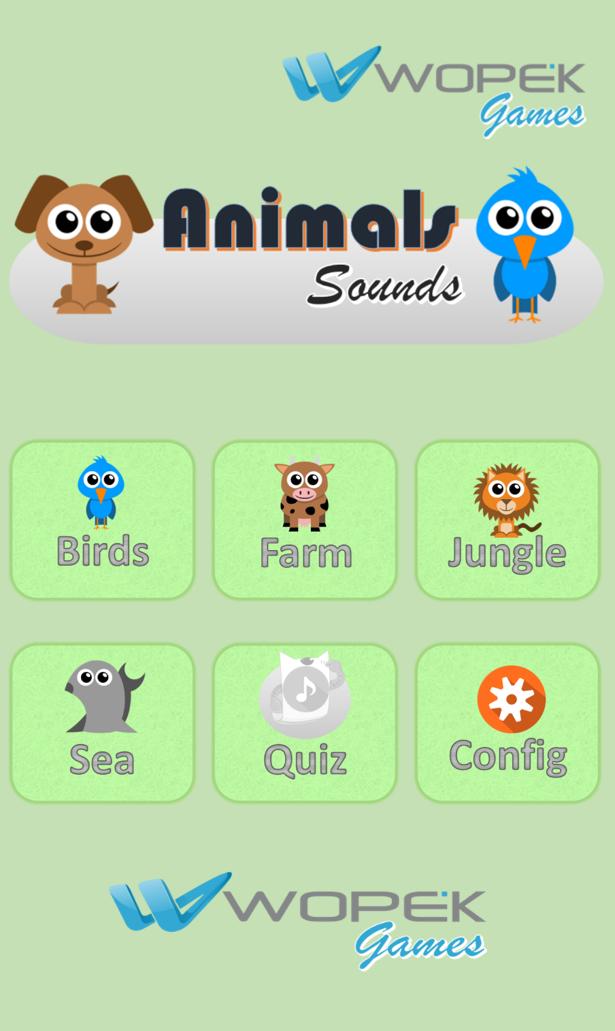Select the Farm animals category

305,519
